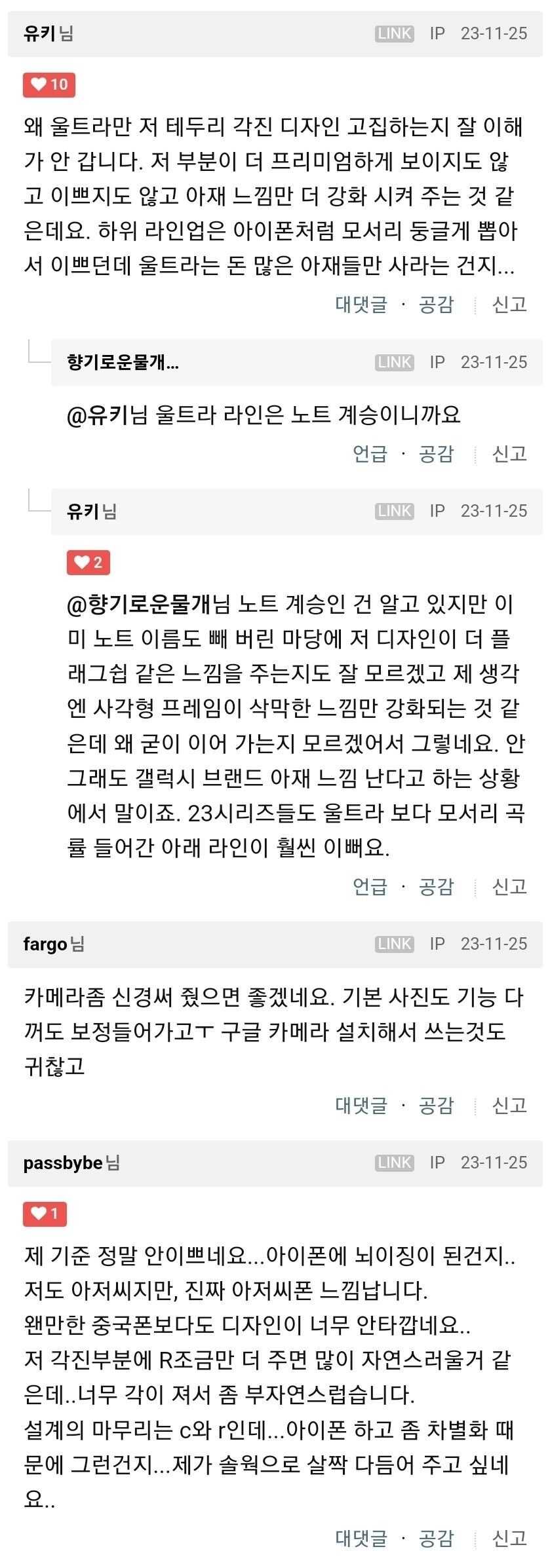550x1568 pixels.
Task: Report 유키's first comment with 신고
Action: [x=509, y=305]
